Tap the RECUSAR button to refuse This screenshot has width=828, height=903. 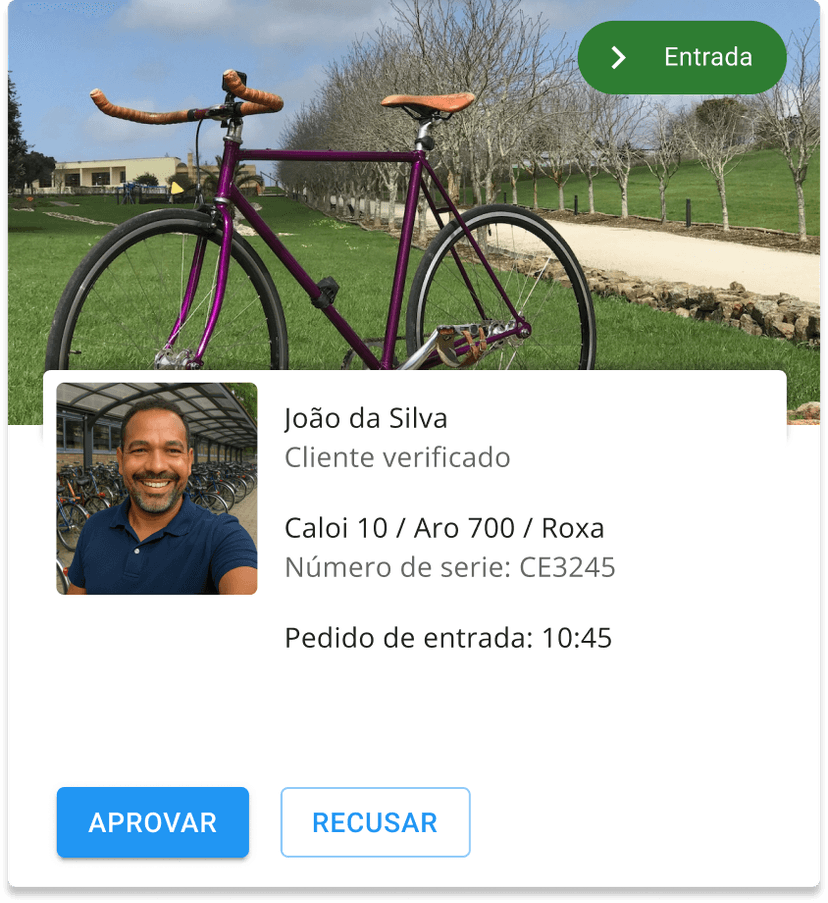tap(375, 822)
